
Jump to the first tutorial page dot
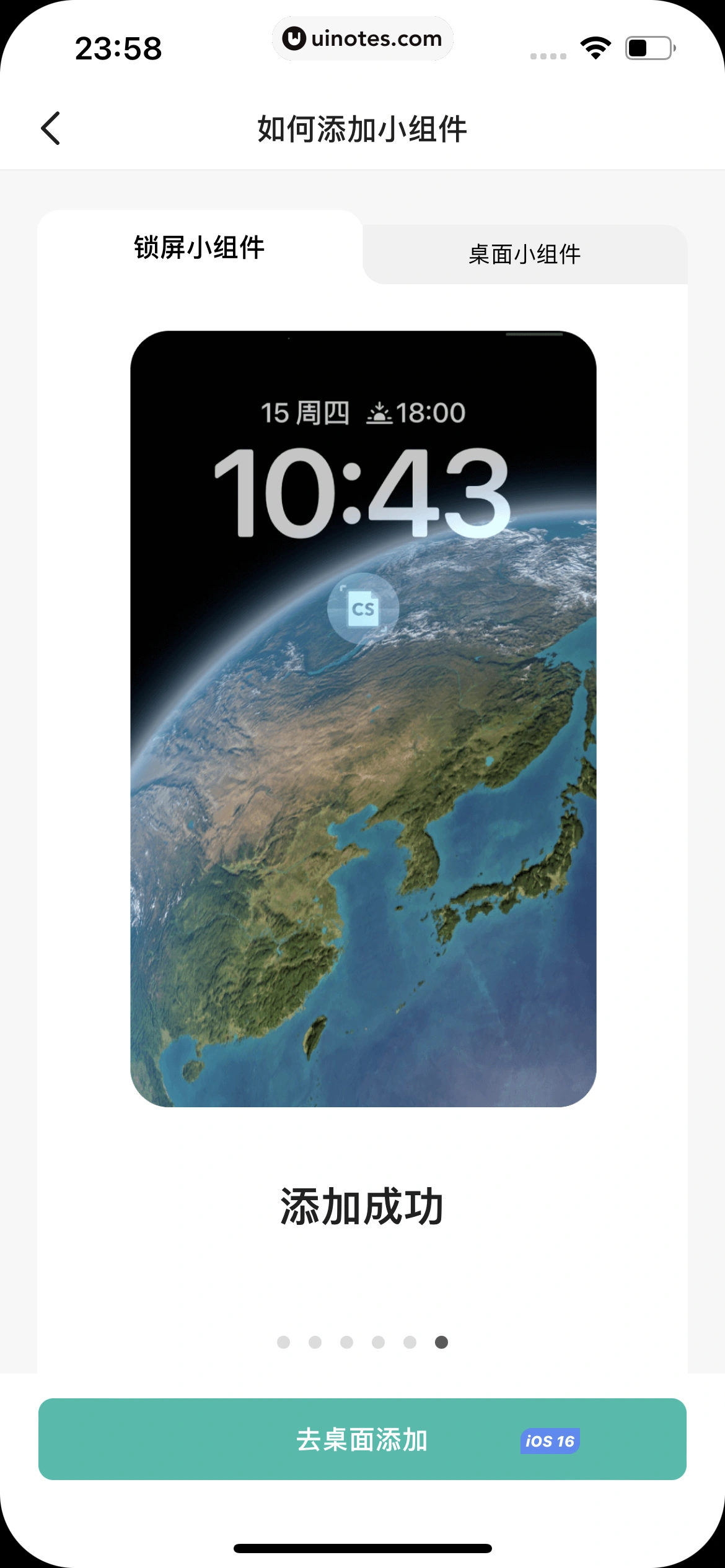click(x=283, y=1342)
